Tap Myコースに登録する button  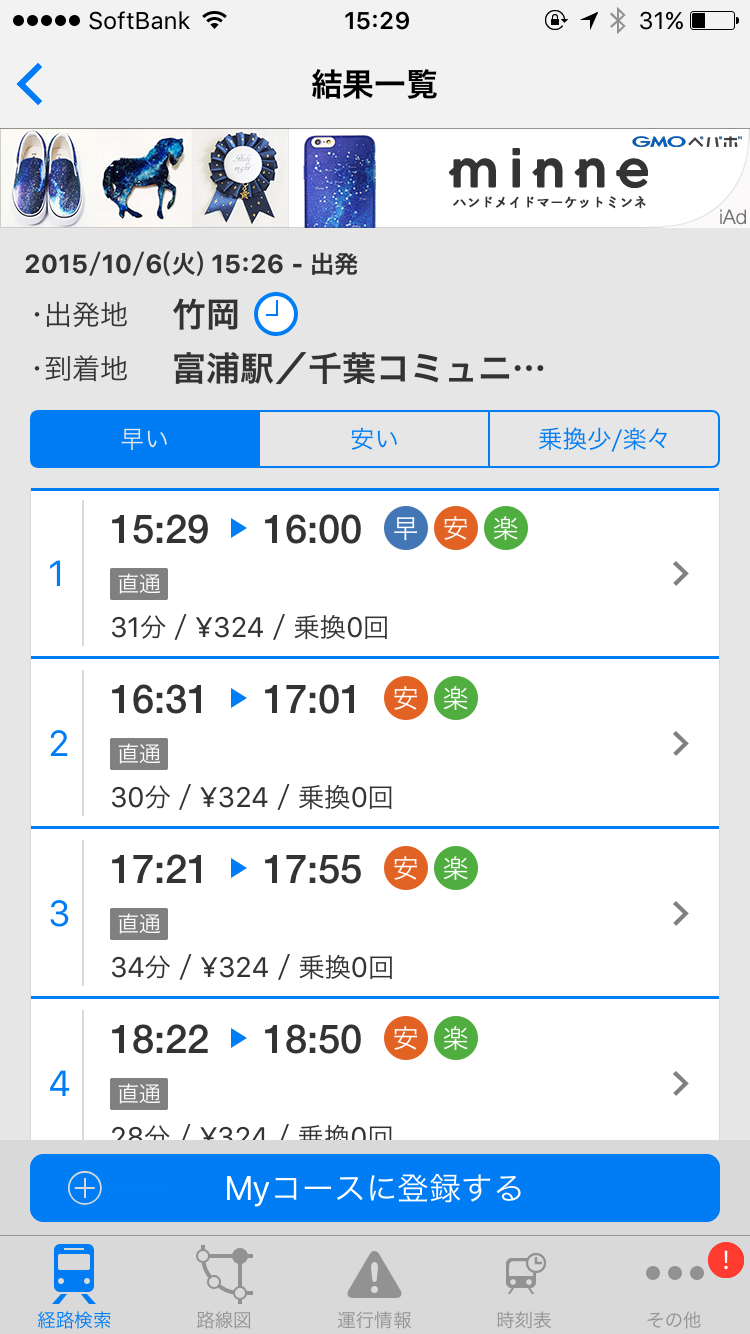pos(375,1188)
